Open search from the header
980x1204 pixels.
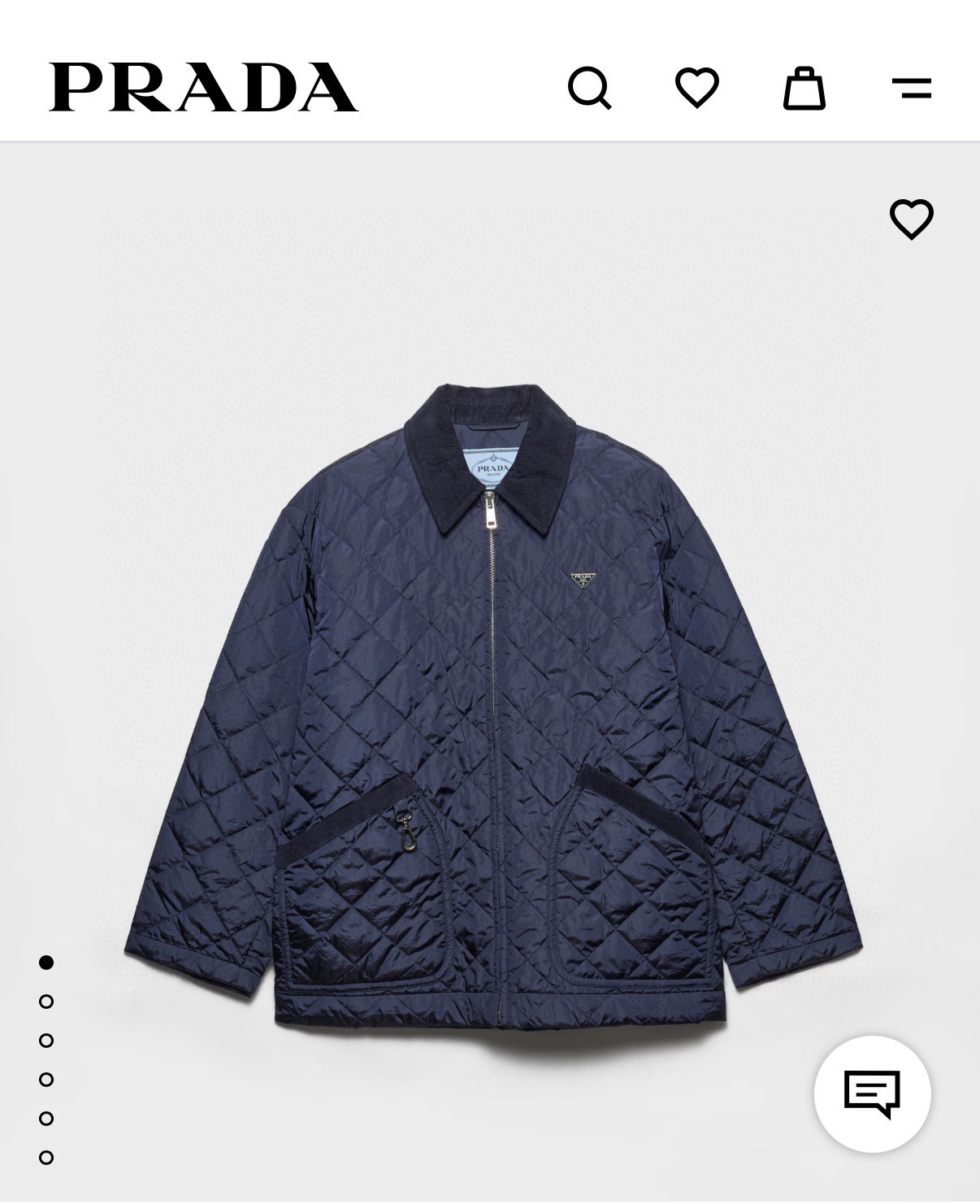pos(589,88)
